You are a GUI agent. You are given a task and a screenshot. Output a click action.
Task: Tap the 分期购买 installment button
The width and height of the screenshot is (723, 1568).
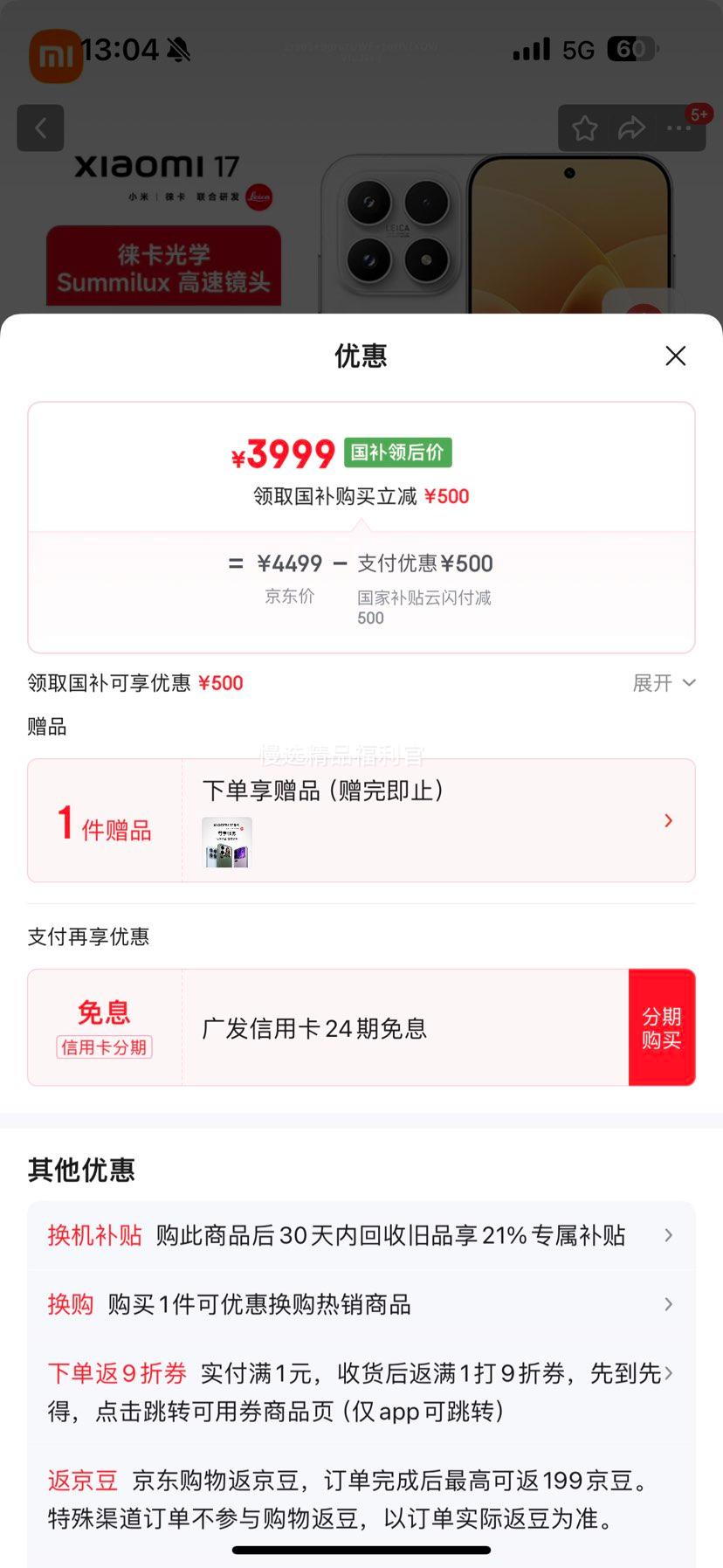tap(661, 1027)
